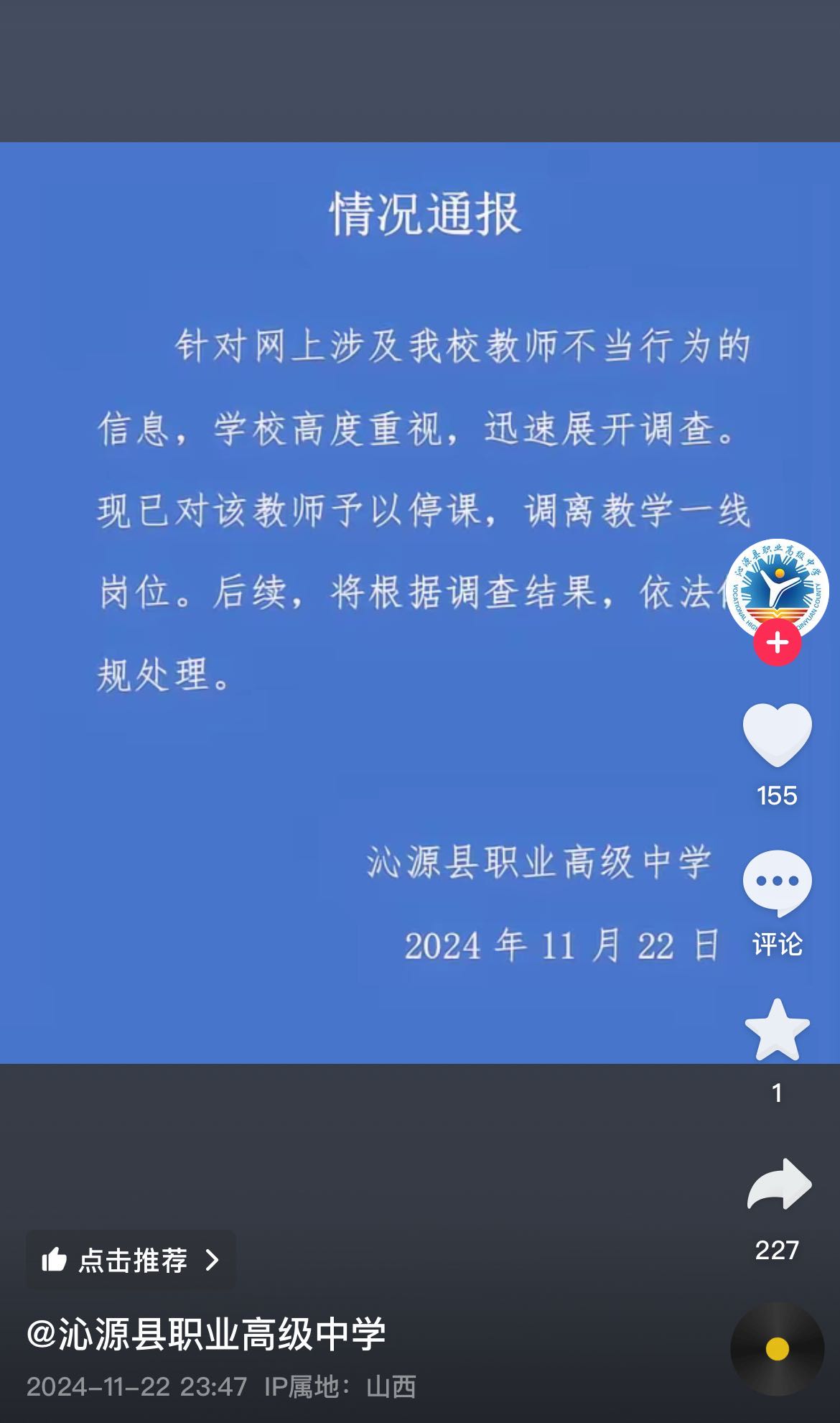Viewport: 840px width, 1423px height.
Task: Open the school's profile avatar
Action: coord(777,588)
